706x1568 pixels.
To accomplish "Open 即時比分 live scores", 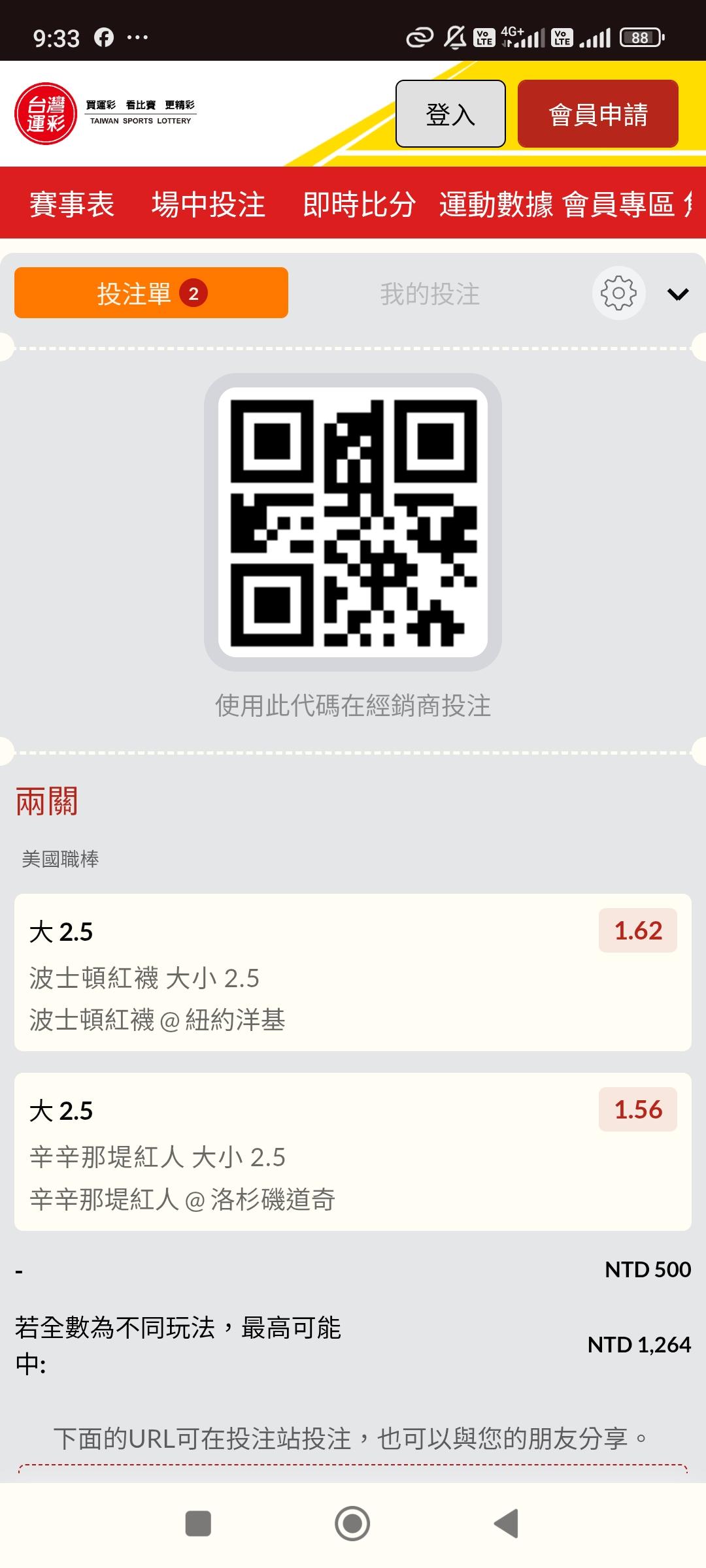I will click(x=359, y=204).
